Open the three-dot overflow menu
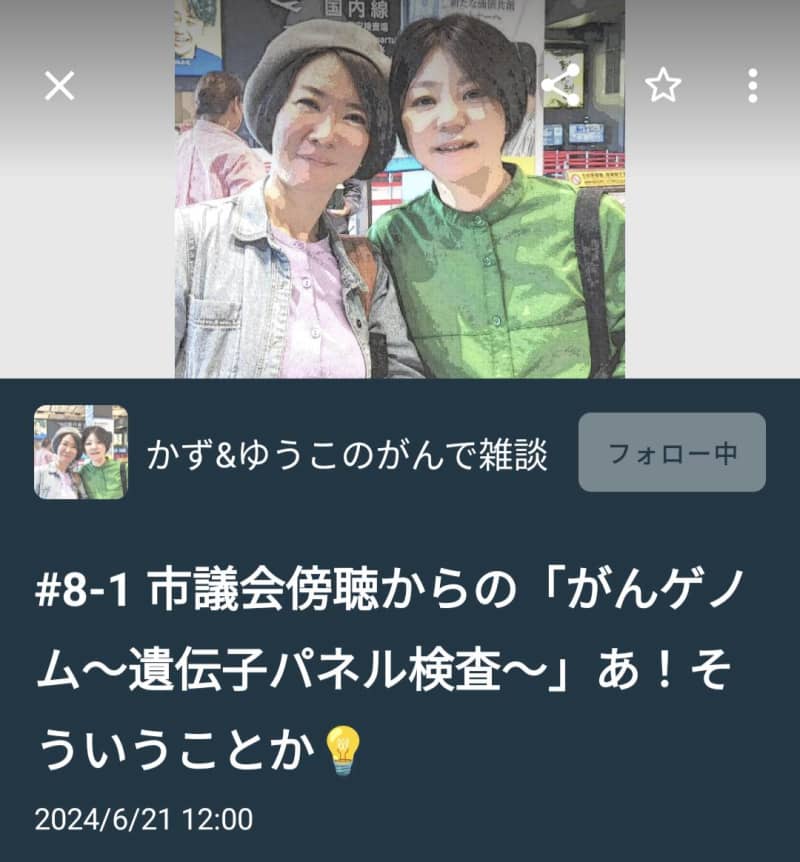 tap(753, 86)
